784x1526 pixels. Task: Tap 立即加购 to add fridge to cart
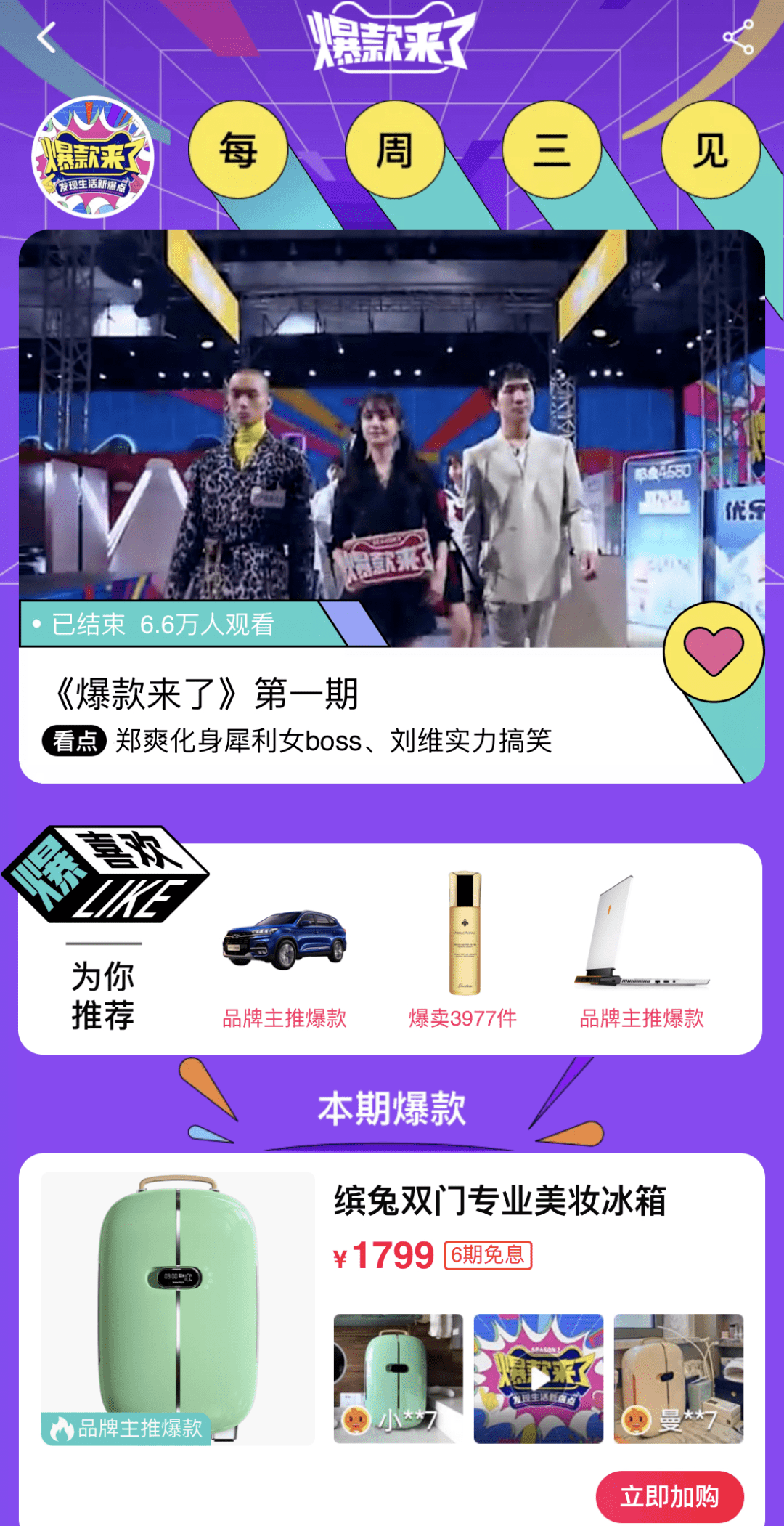[670, 1497]
